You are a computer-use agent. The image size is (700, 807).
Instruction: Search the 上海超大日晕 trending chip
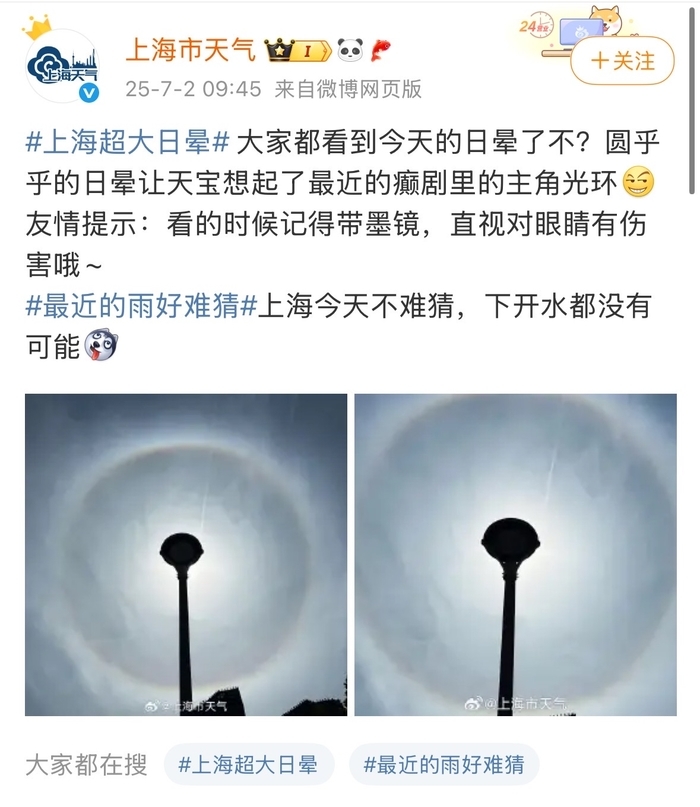coord(248,766)
